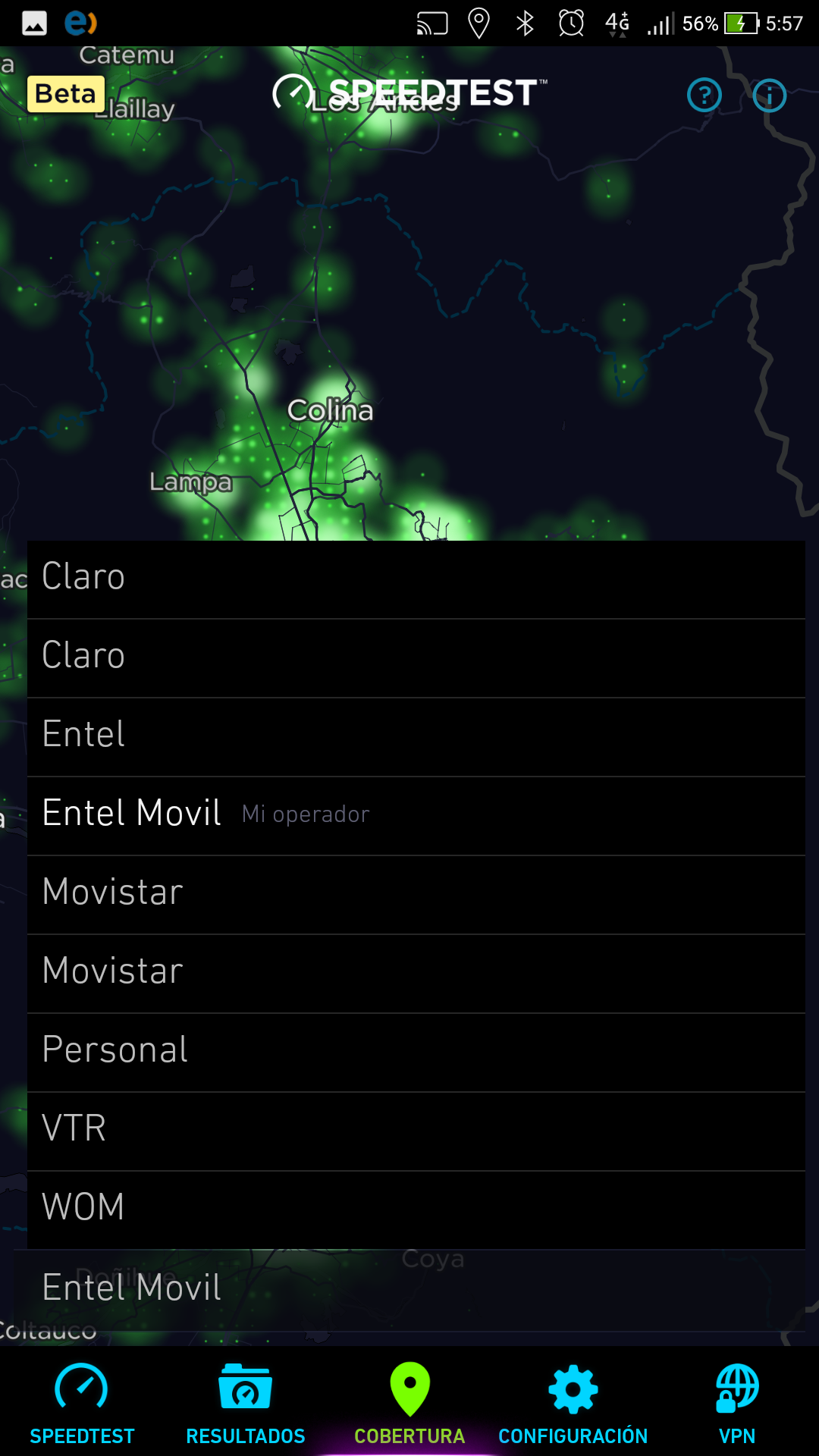Select Entel from the carrier list
Image resolution: width=819 pixels, height=1456 pixels.
point(416,735)
